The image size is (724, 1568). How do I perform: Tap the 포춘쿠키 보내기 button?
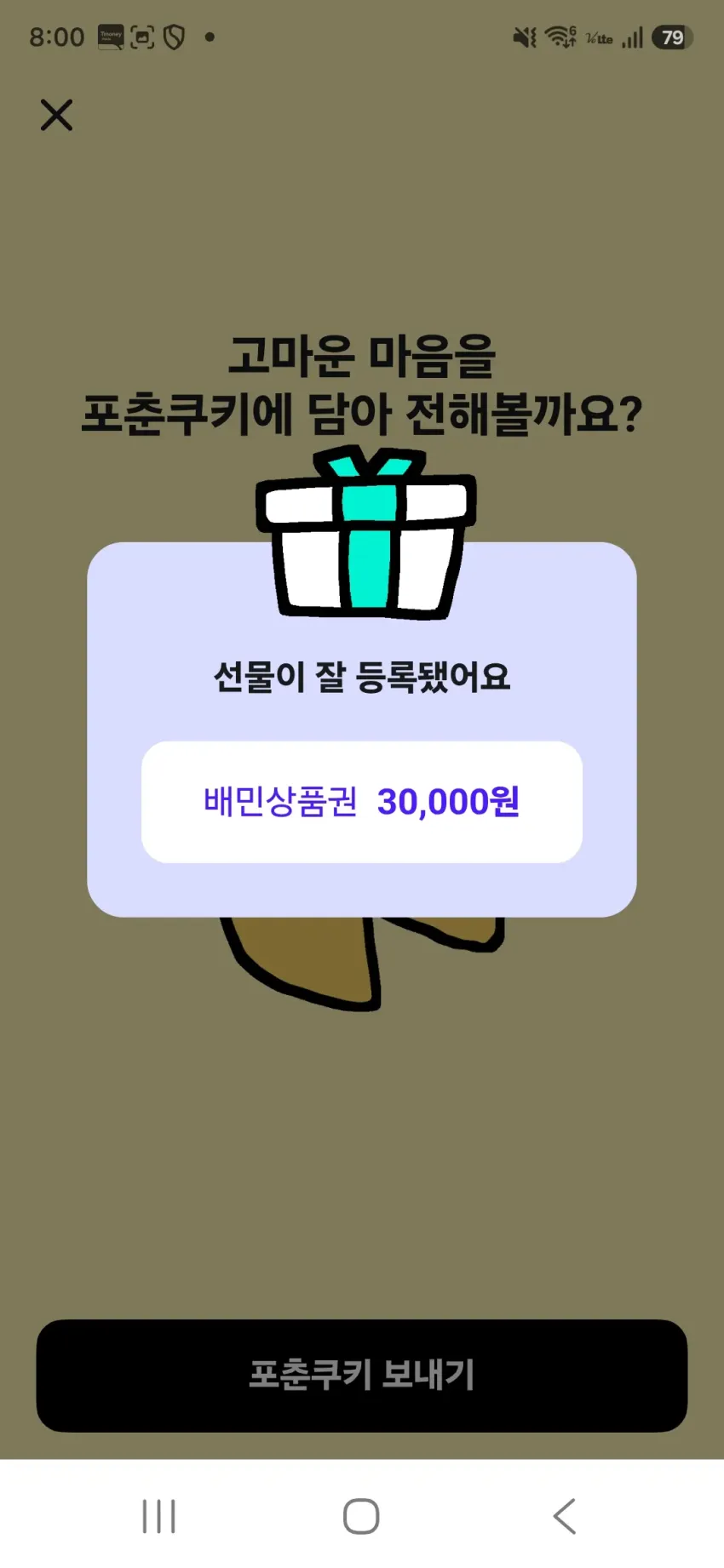362,1375
